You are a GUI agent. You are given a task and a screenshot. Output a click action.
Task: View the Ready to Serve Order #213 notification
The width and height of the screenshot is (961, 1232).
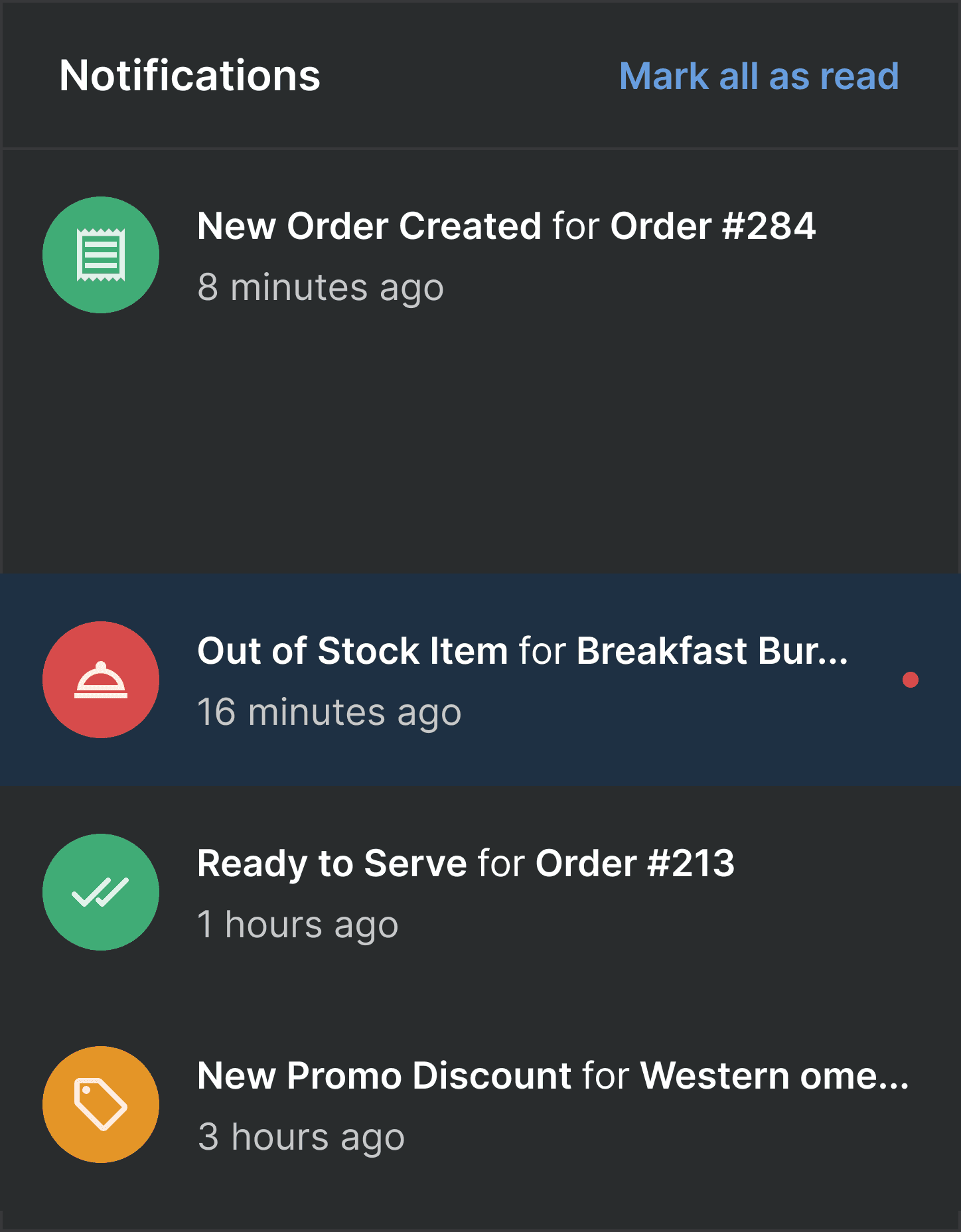click(480, 892)
